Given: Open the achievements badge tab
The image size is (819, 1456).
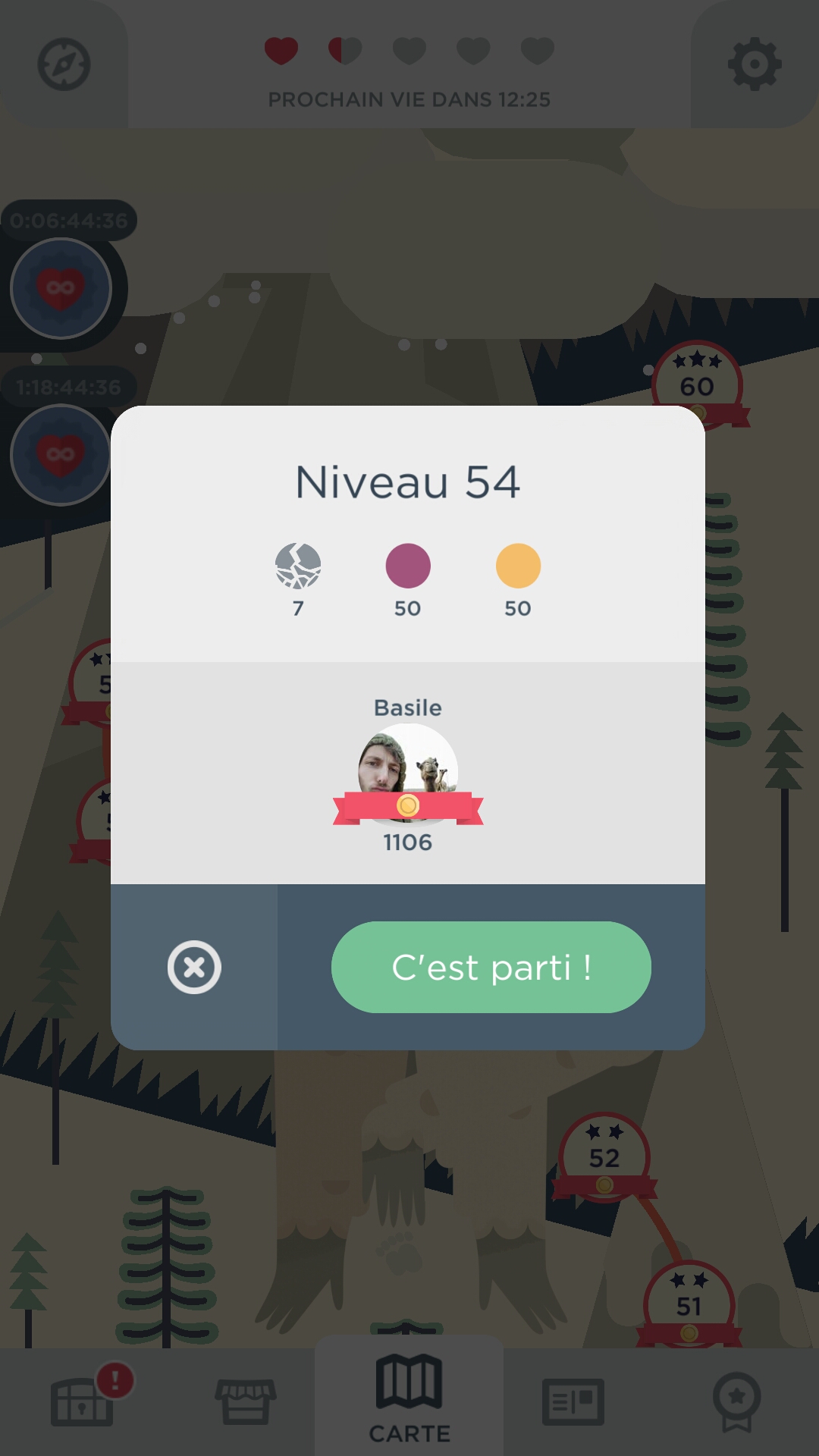Looking at the screenshot, I should pyautogui.click(x=736, y=1401).
